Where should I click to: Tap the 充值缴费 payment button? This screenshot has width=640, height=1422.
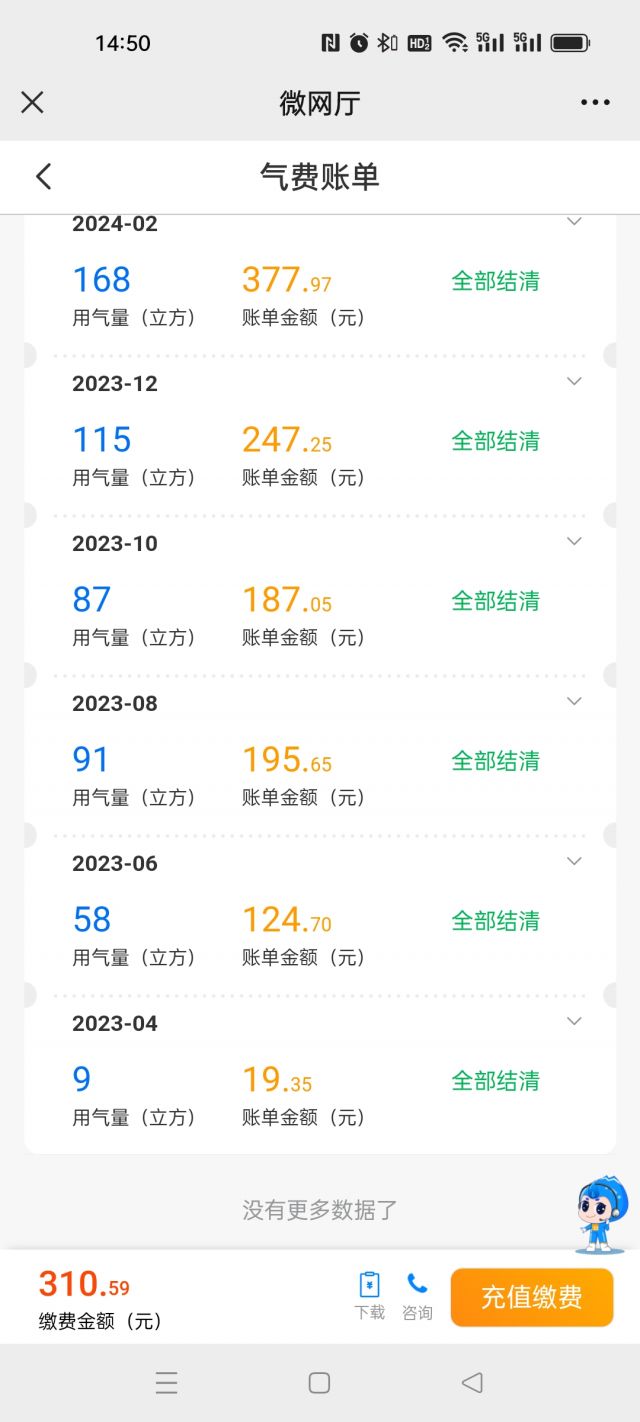[x=531, y=1297]
